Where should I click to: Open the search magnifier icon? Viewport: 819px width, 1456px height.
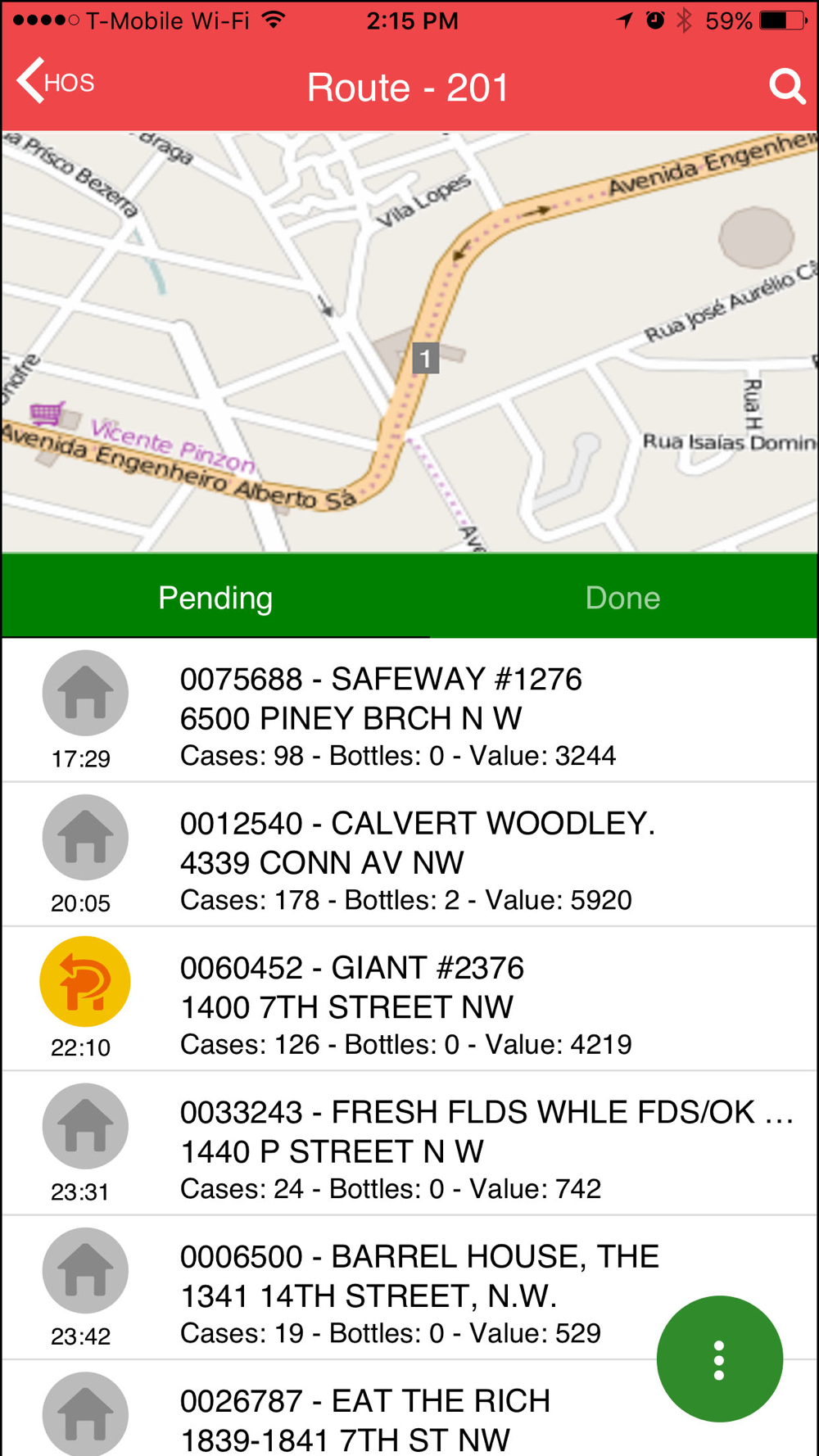[786, 85]
